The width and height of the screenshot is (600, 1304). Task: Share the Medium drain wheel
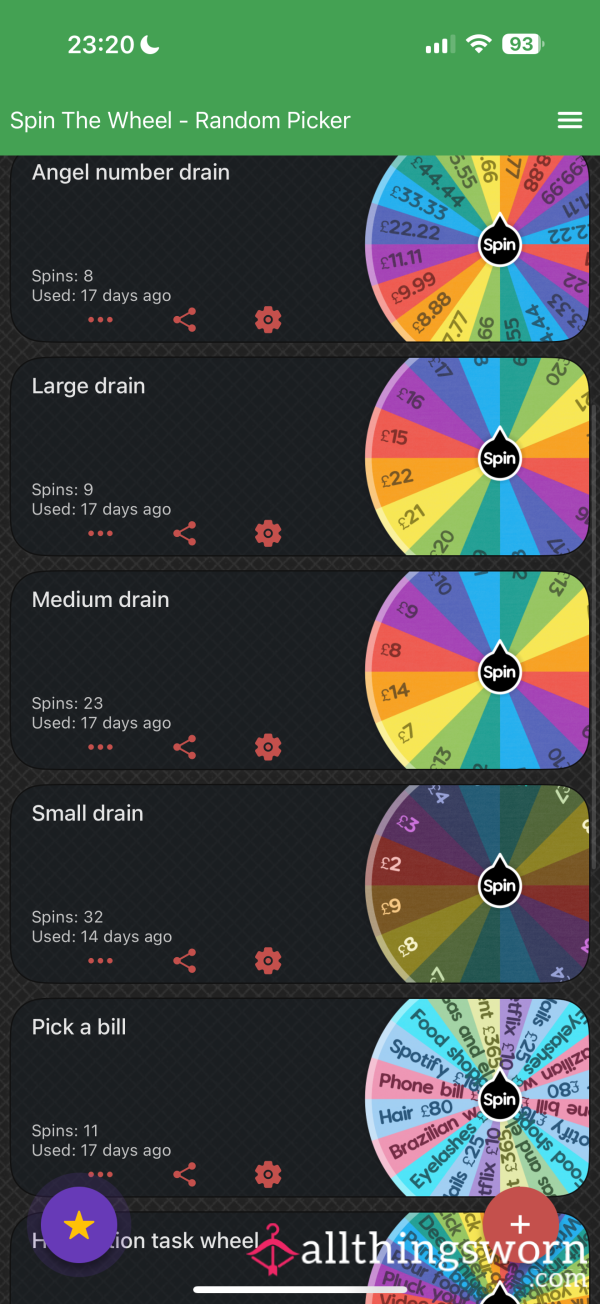tap(184, 747)
